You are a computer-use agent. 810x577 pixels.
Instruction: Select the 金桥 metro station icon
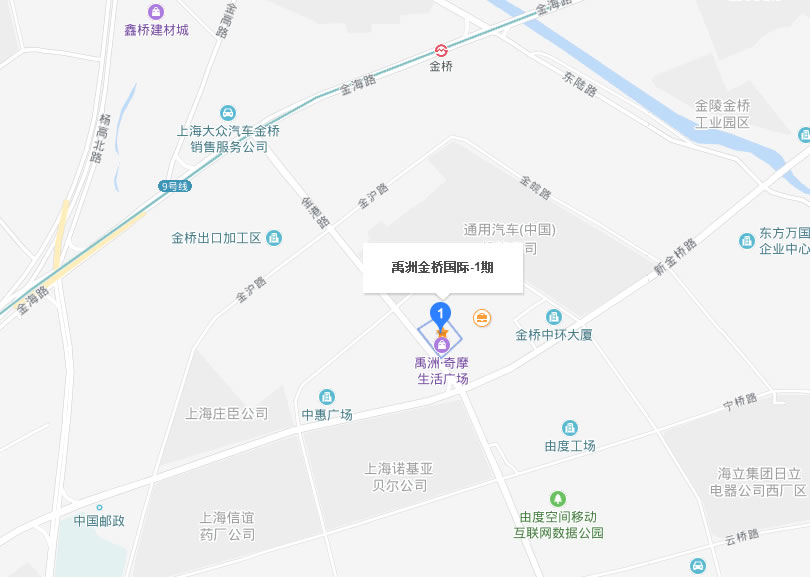tap(441, 50)
